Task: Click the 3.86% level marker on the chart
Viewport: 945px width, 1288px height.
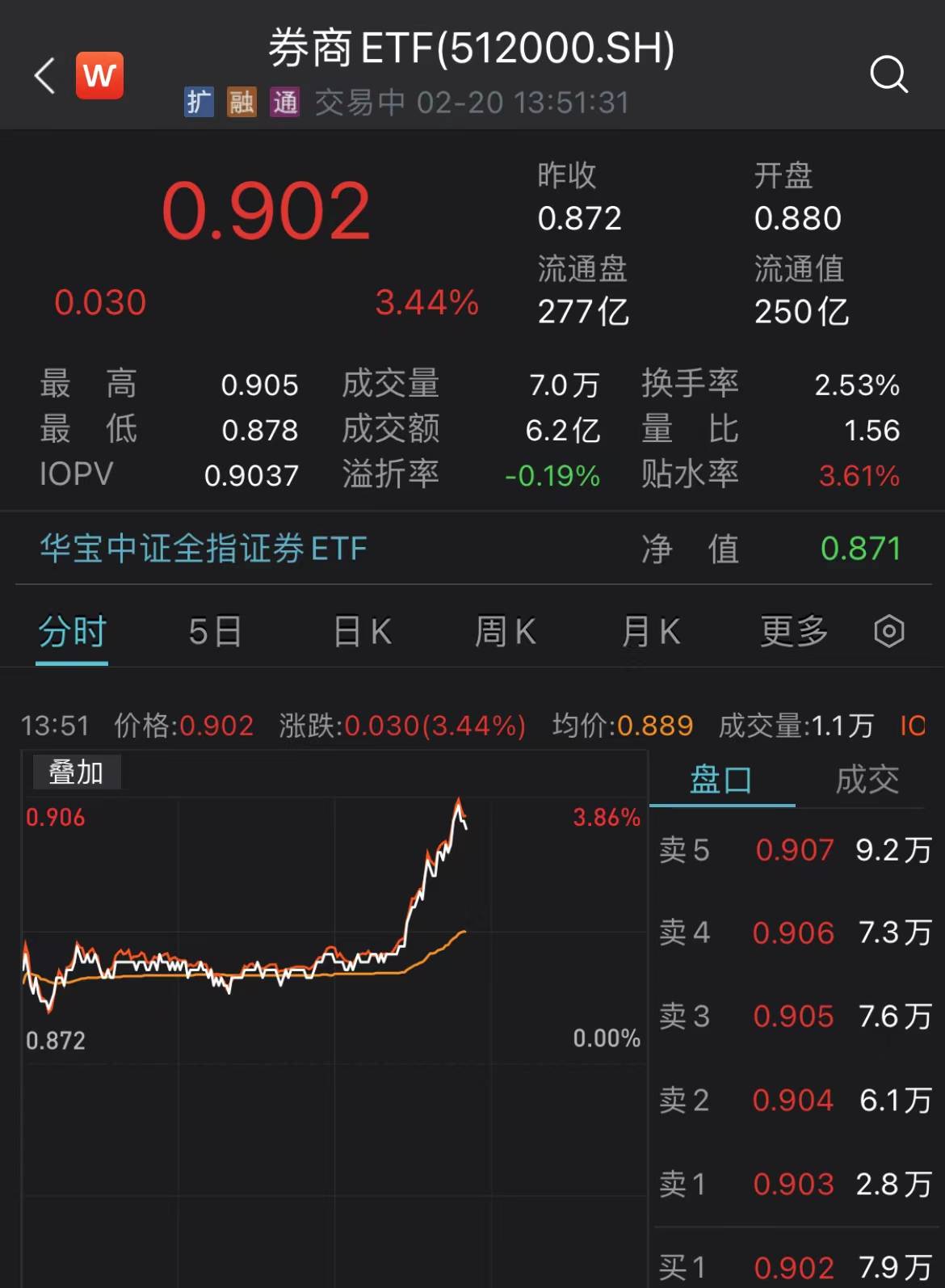Action: pos(606,819)
